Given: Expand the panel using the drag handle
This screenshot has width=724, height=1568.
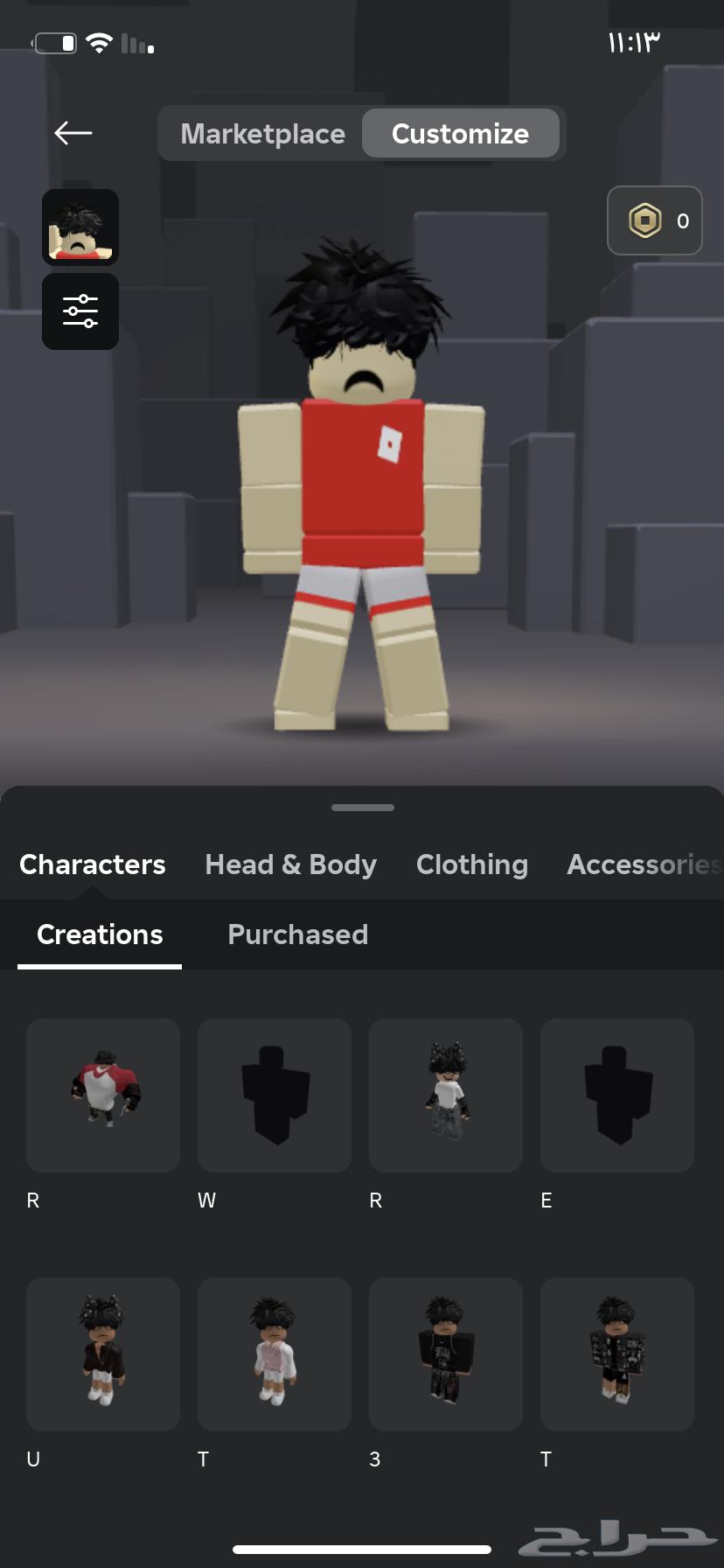Looking at the screenshot, I should pos(362,808).
